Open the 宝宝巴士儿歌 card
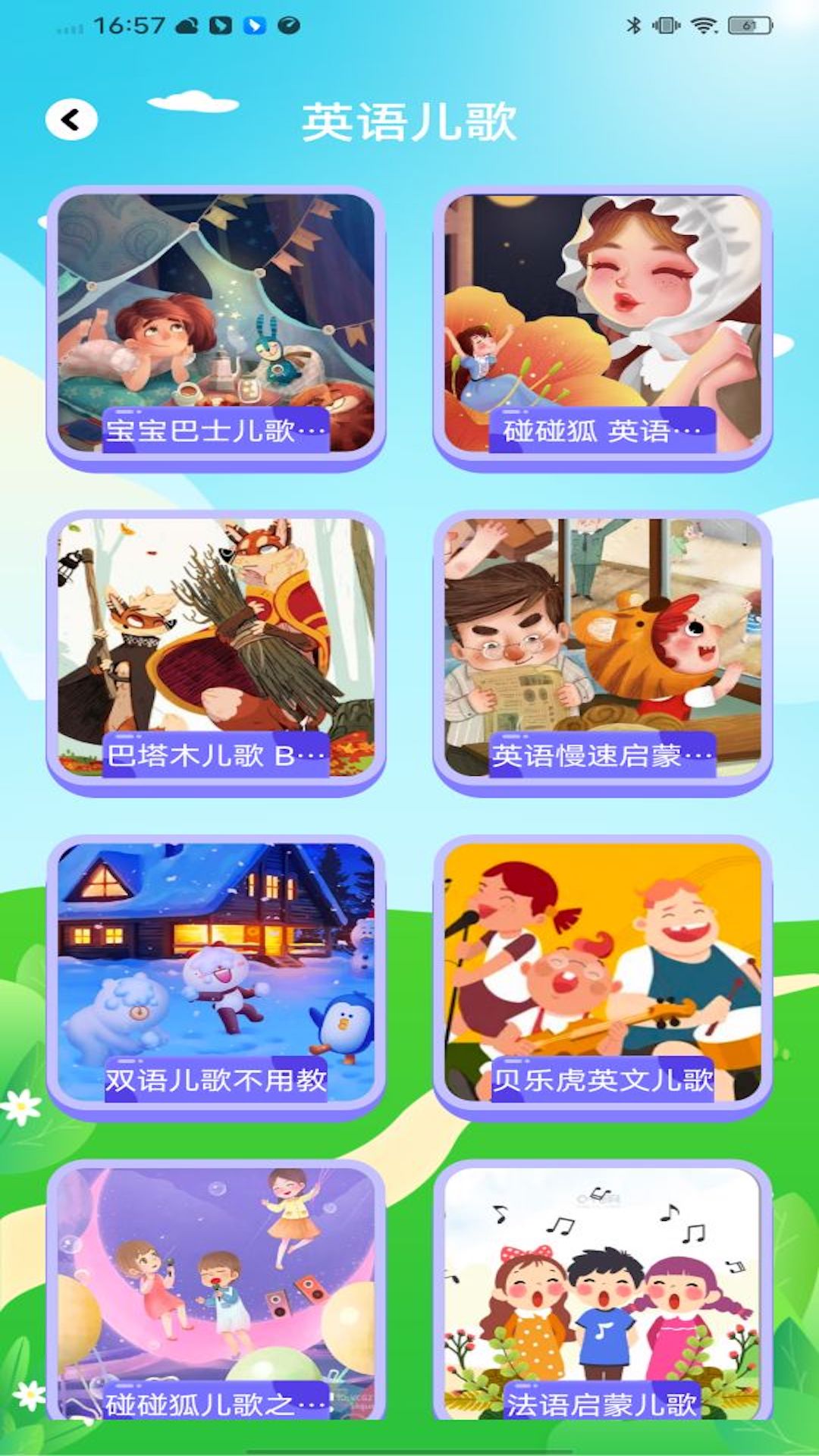 (216, 328)
